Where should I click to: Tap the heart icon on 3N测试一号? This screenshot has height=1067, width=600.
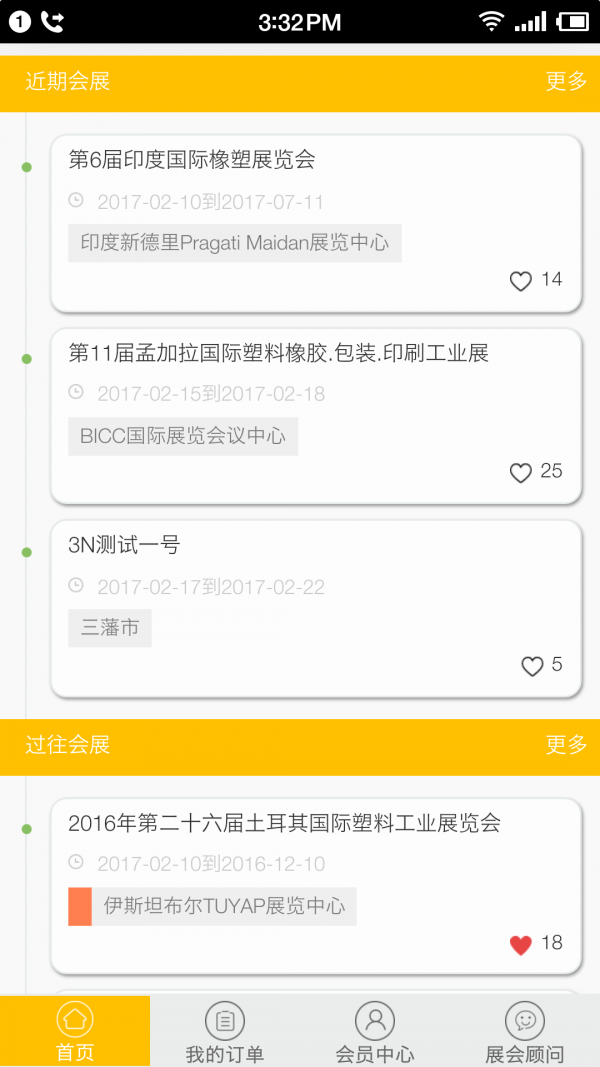(x=532, y=666)
